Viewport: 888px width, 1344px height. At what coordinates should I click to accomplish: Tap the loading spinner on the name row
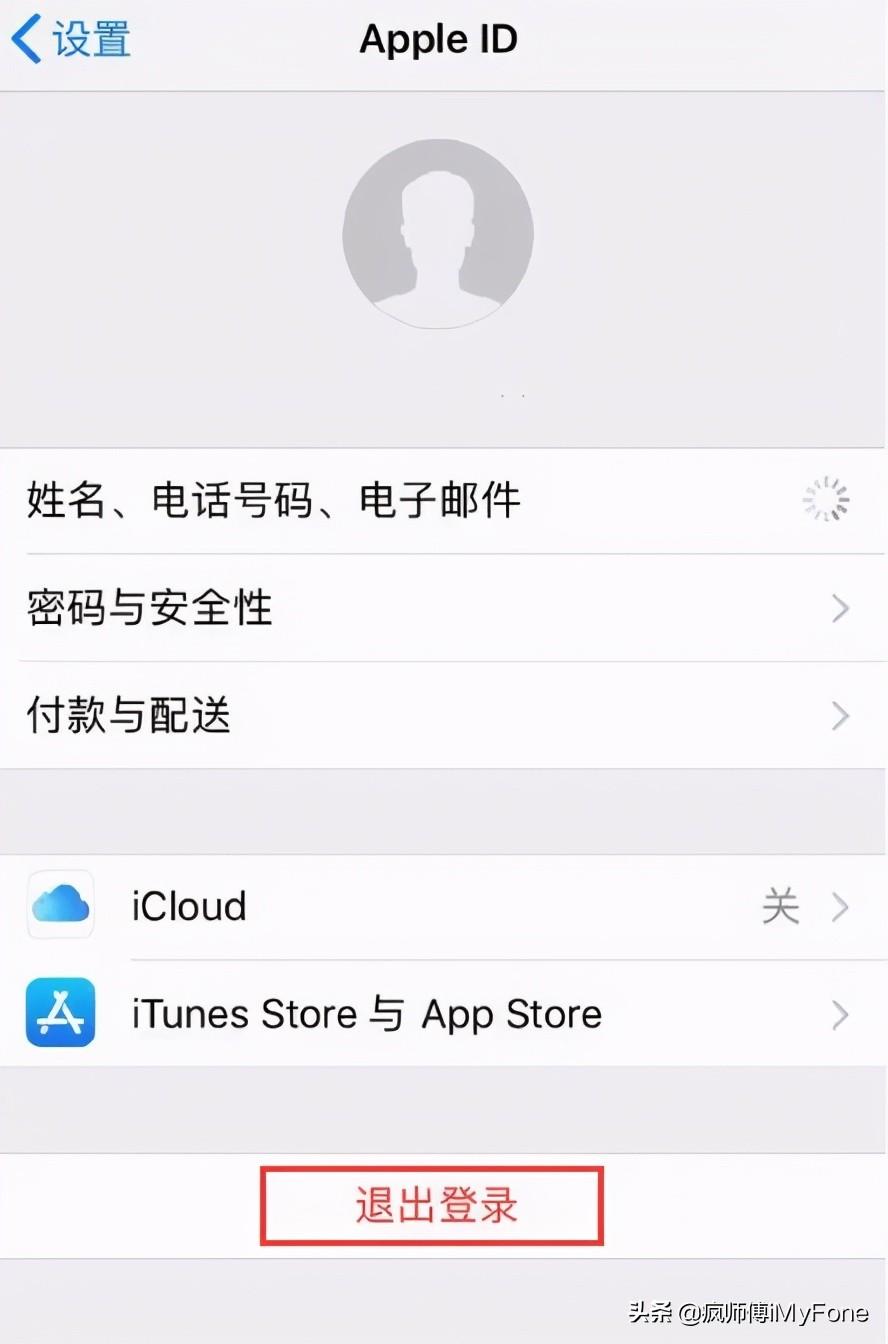click(826, 499)
